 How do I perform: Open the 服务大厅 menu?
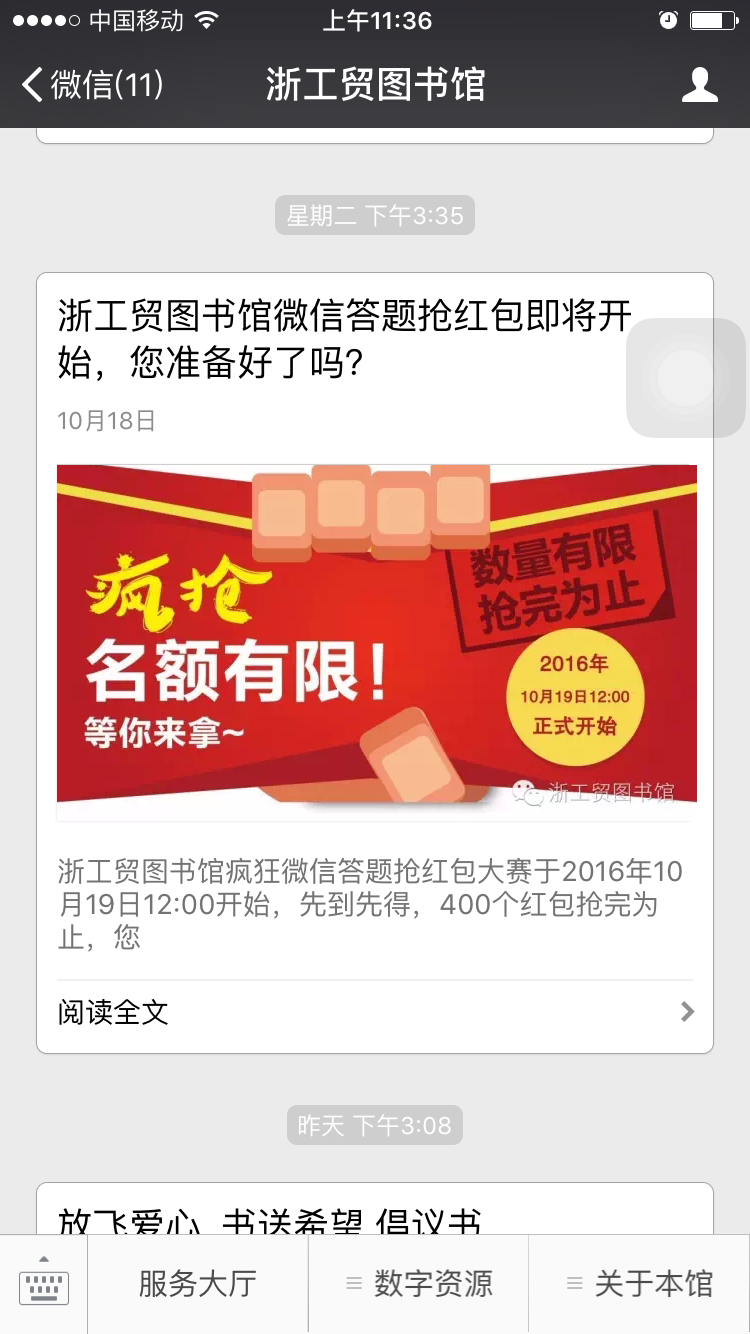pos(198,1284)
